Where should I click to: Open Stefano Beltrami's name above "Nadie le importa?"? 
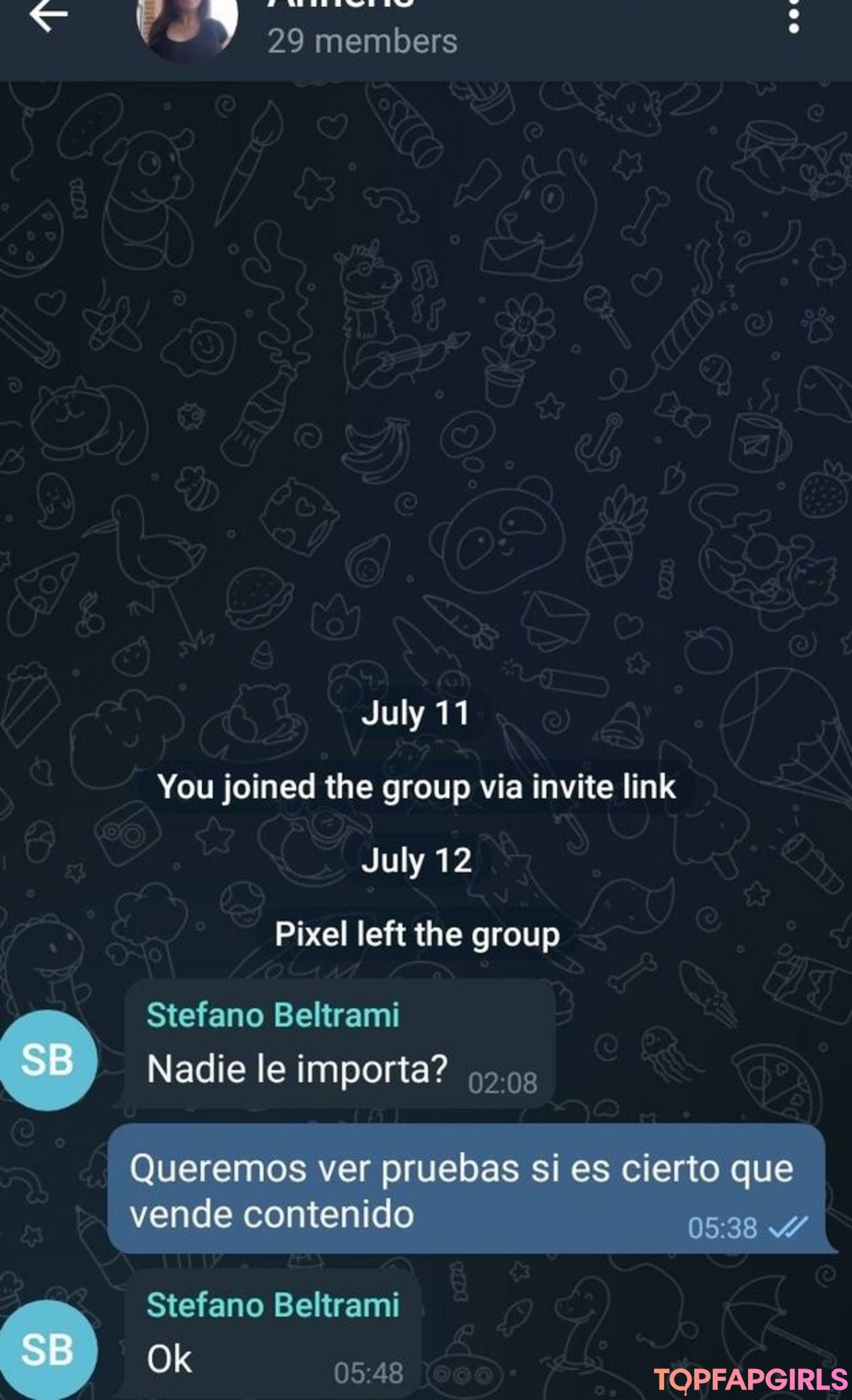[x=273, y=1015]
